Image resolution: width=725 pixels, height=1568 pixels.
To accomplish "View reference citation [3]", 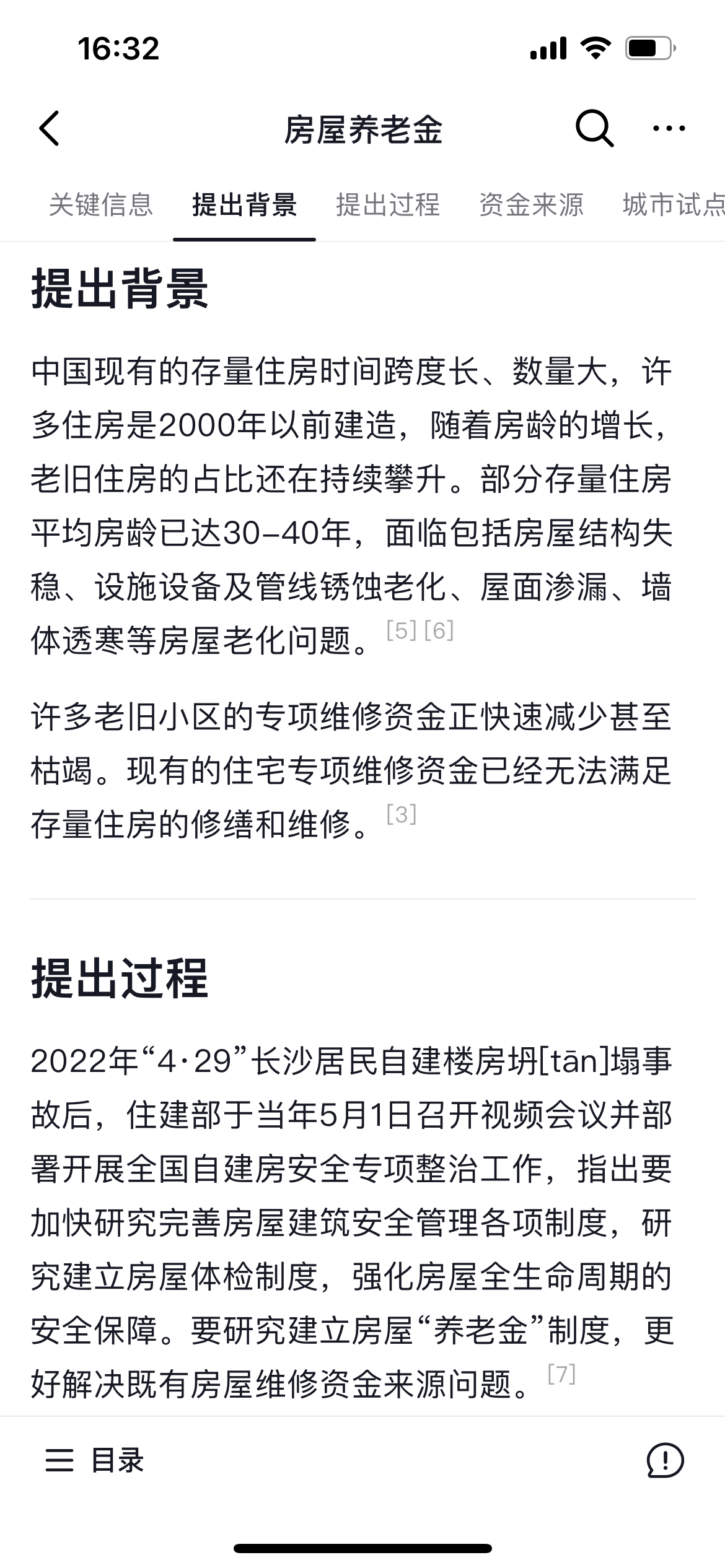I will 401,814.
